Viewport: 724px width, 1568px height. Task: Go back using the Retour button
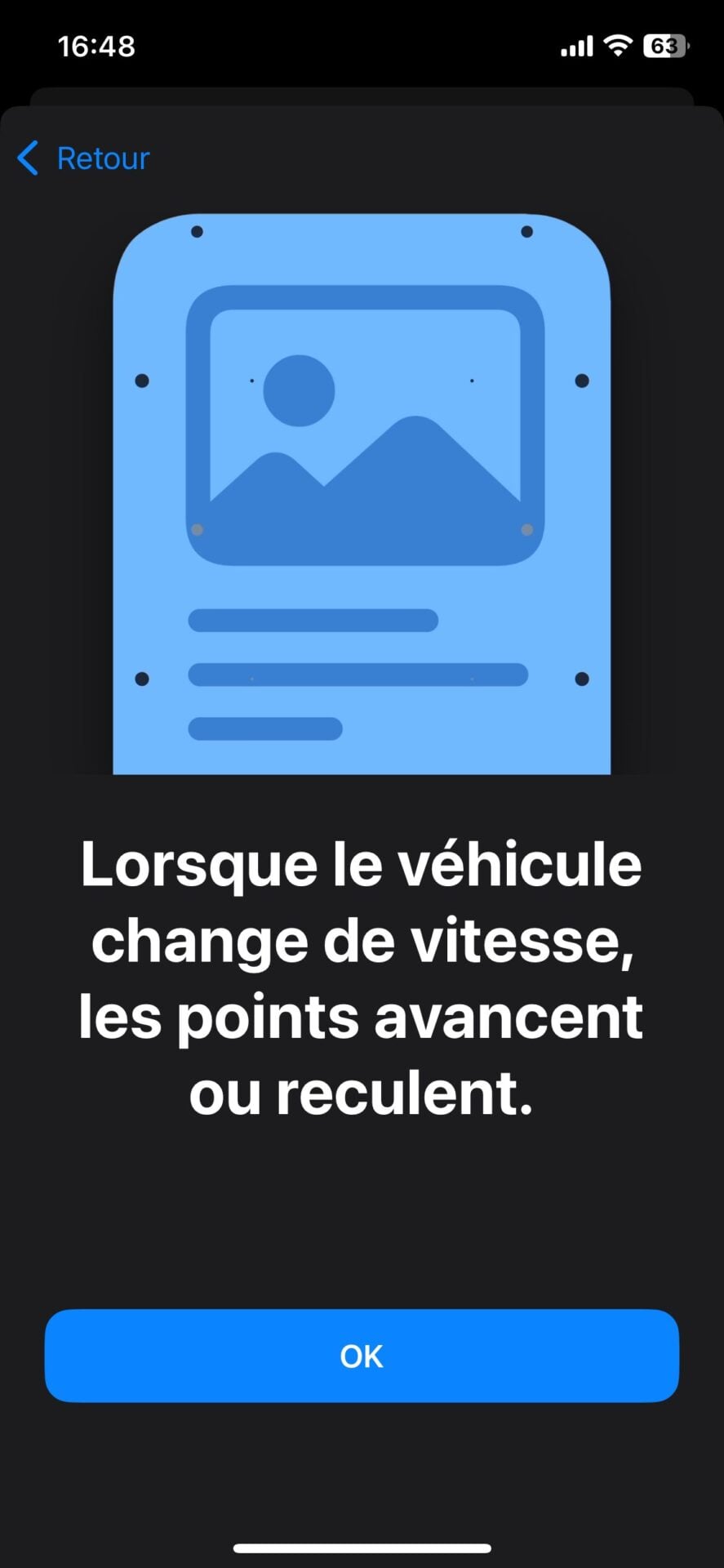point(84,158)
